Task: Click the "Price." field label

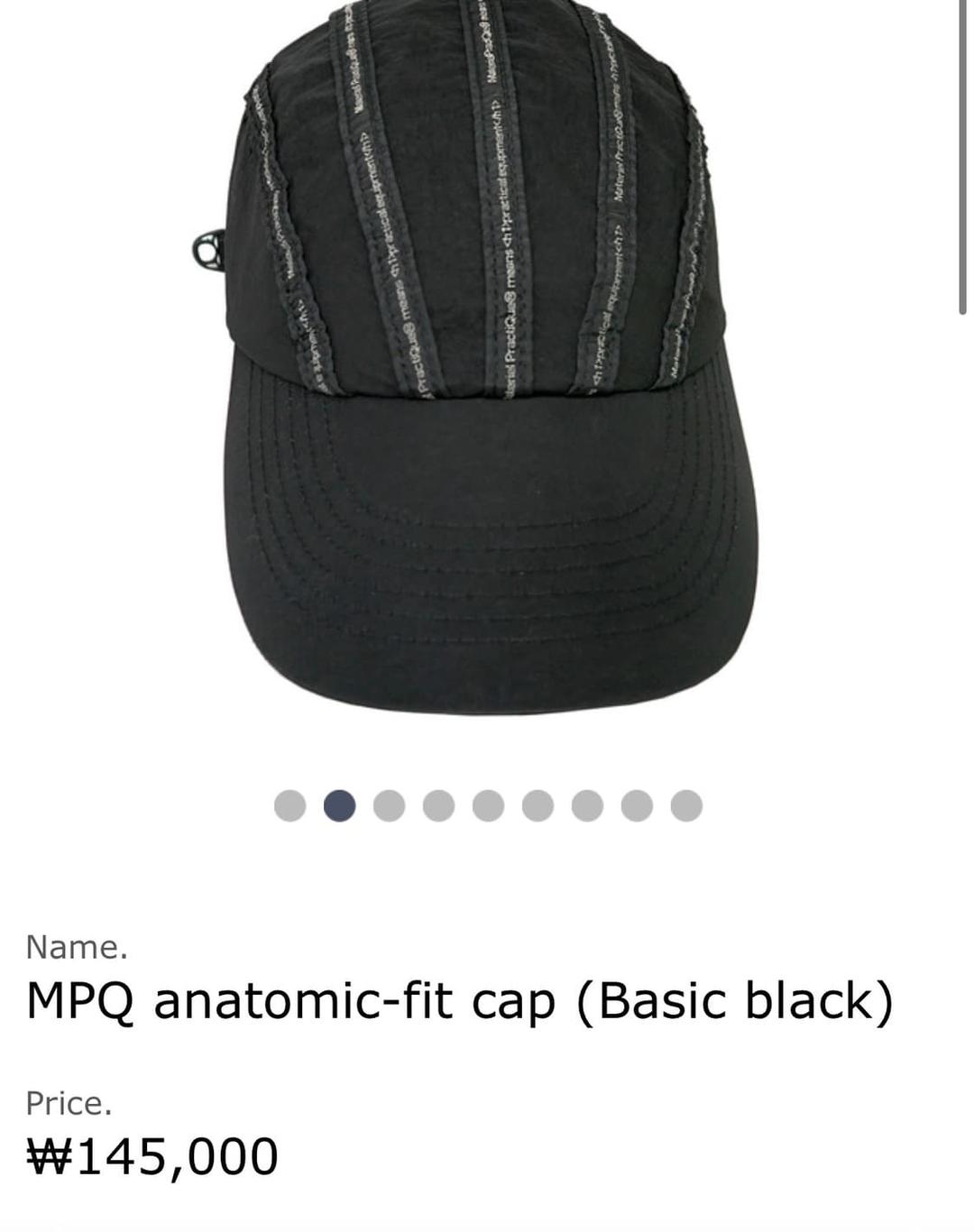Action: tap(69, 1105)
